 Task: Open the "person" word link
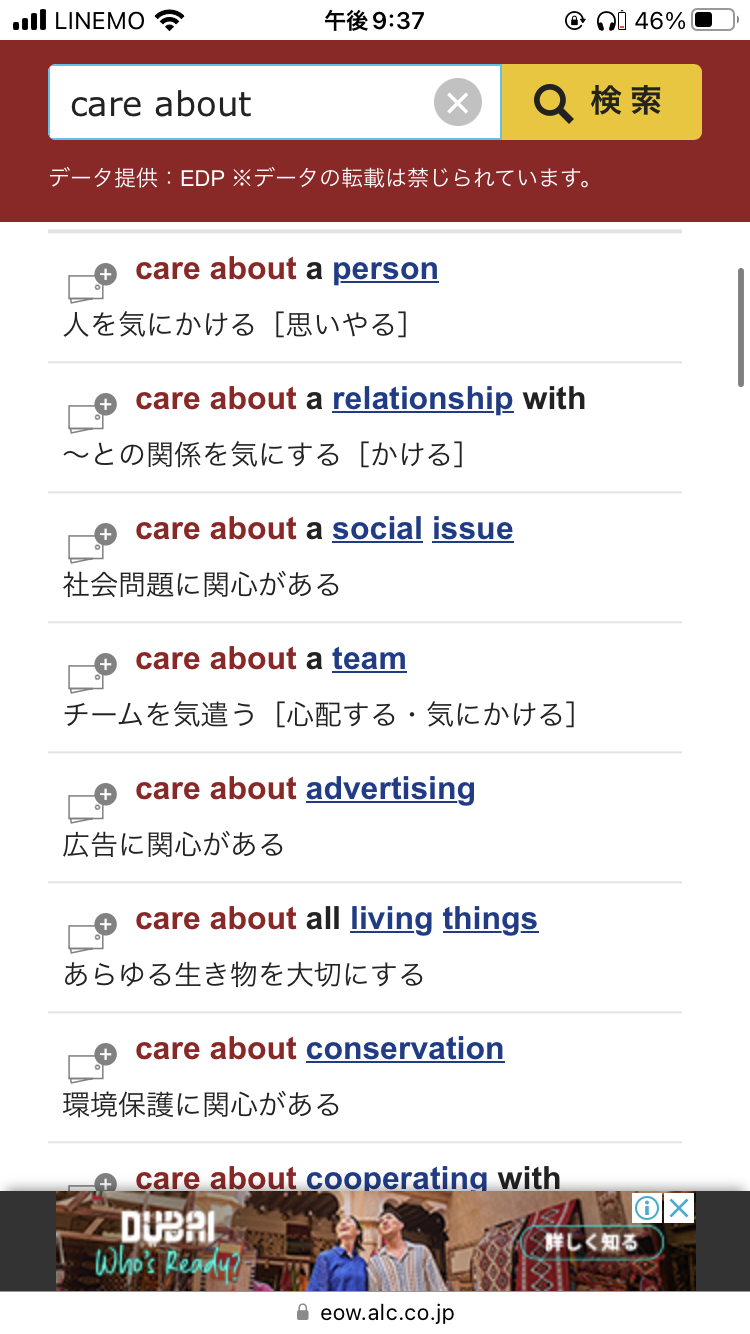coord(385,269)
